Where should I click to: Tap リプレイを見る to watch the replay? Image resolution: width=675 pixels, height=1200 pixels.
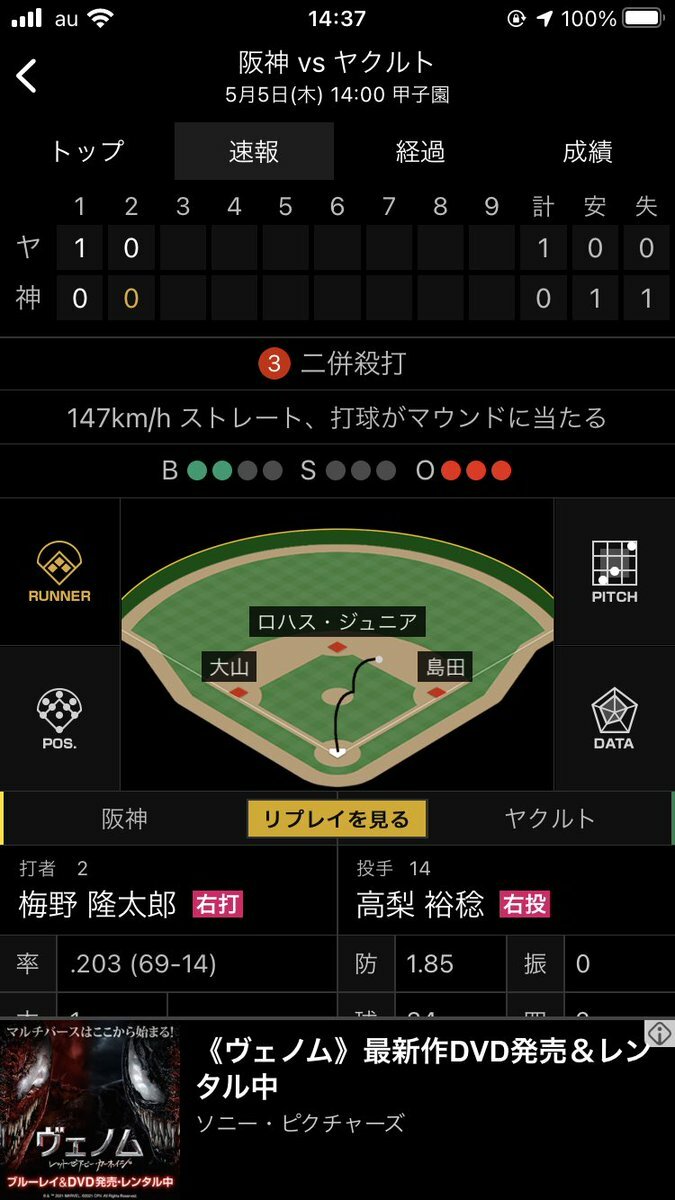[337, 819]
